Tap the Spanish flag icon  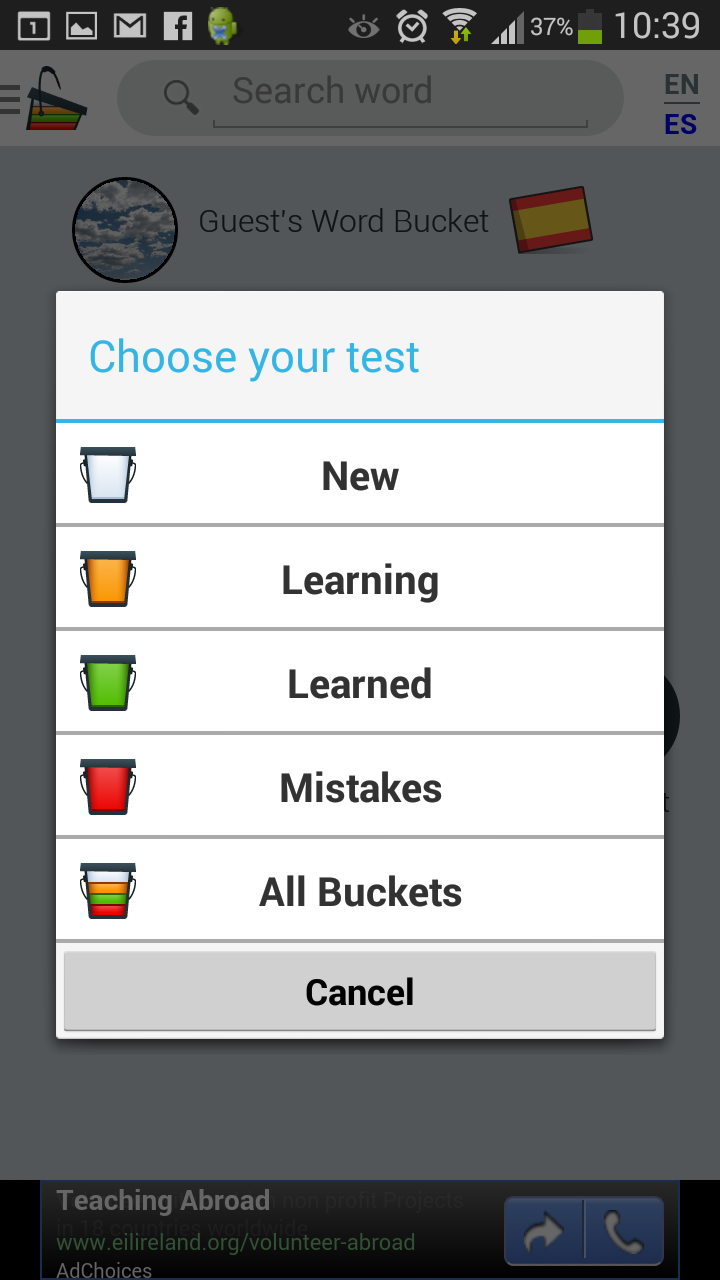tap(551, 218)
